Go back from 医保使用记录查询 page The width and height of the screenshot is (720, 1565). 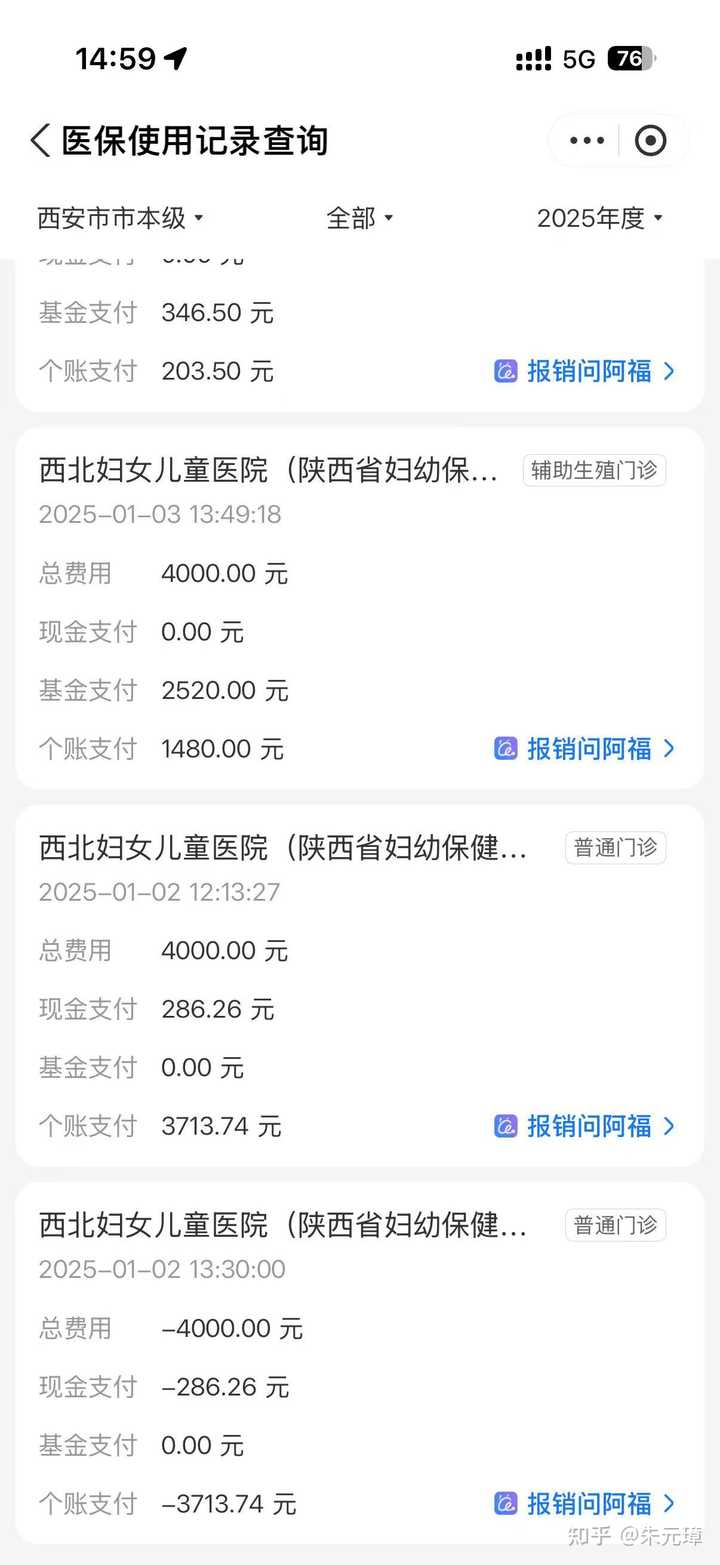40,141
